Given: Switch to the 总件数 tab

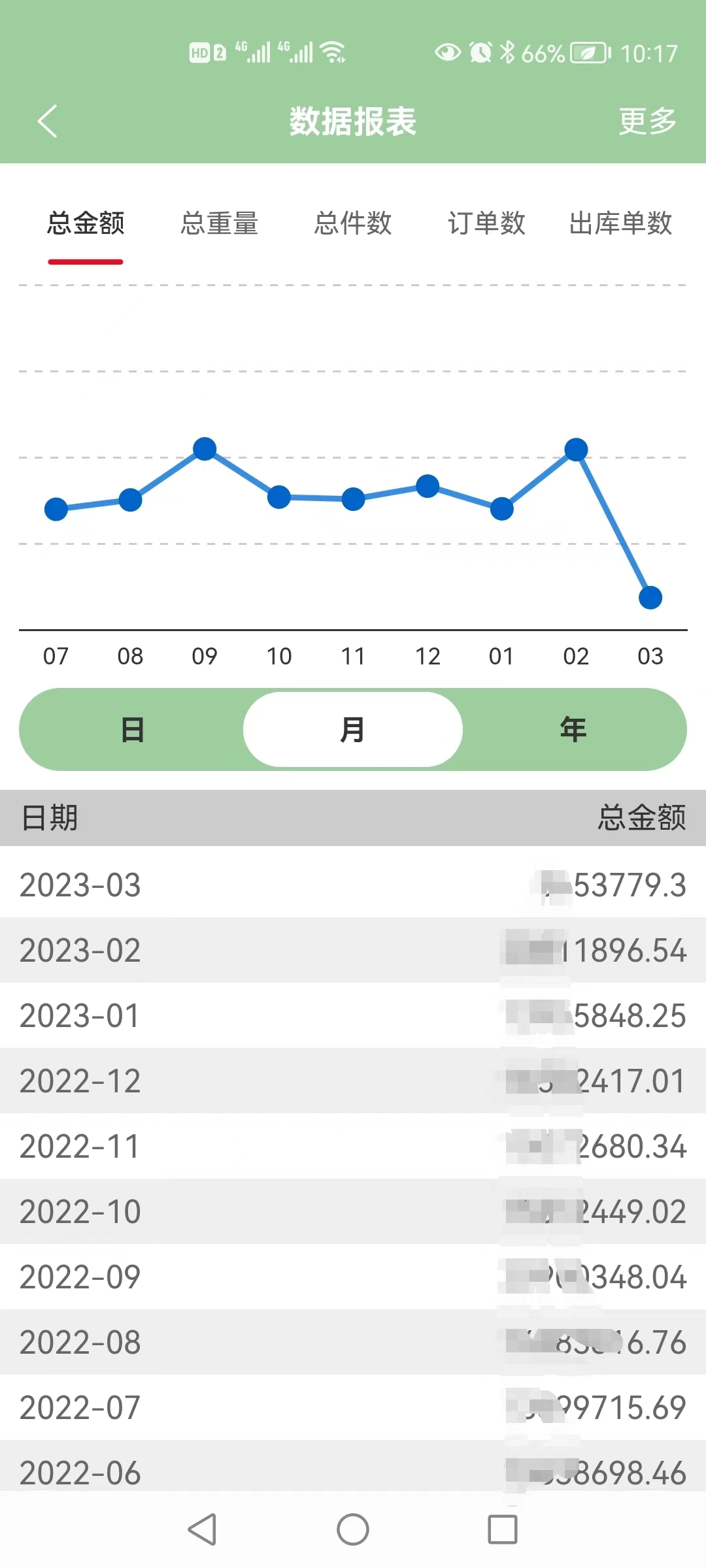Looking at the screenshot, I should (353, 223).
